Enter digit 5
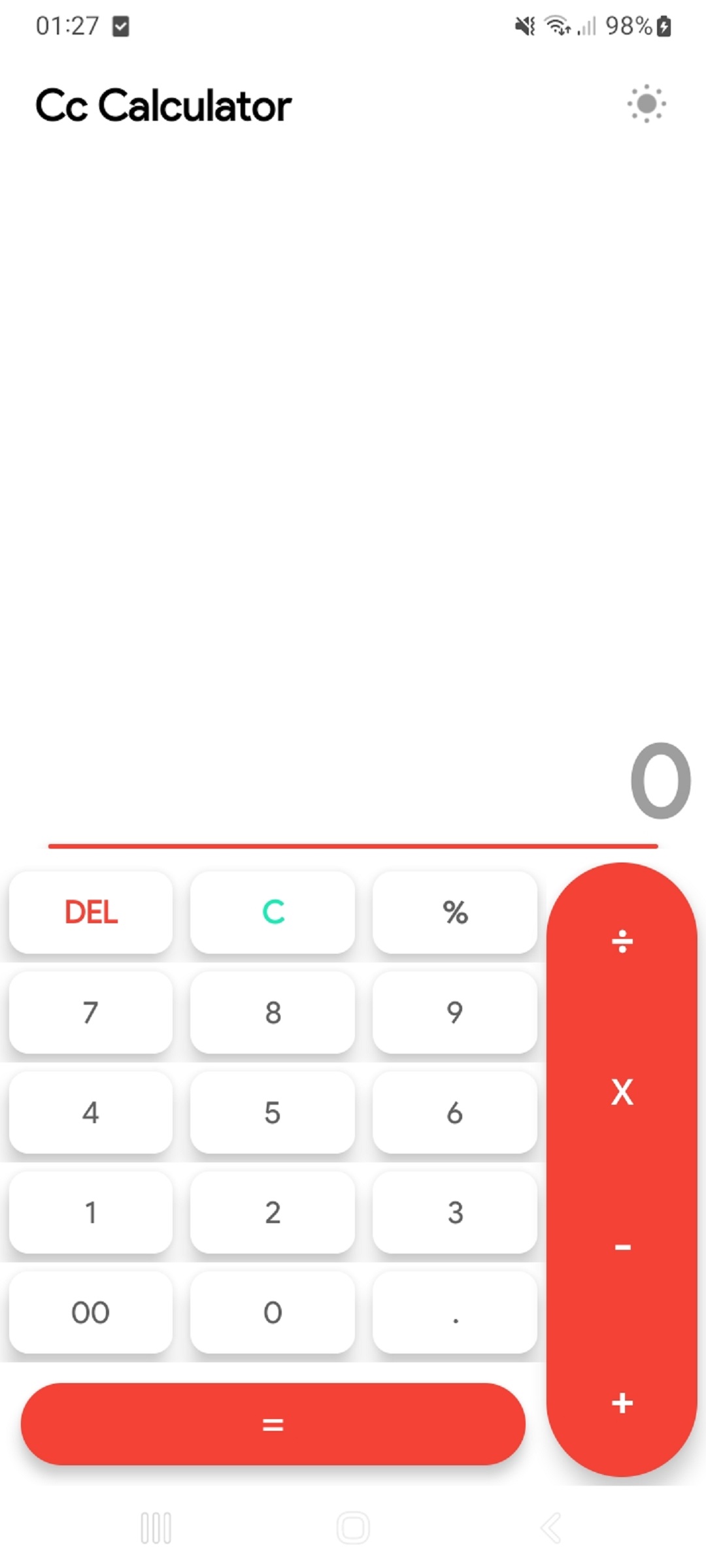 tap(273, 1112)
